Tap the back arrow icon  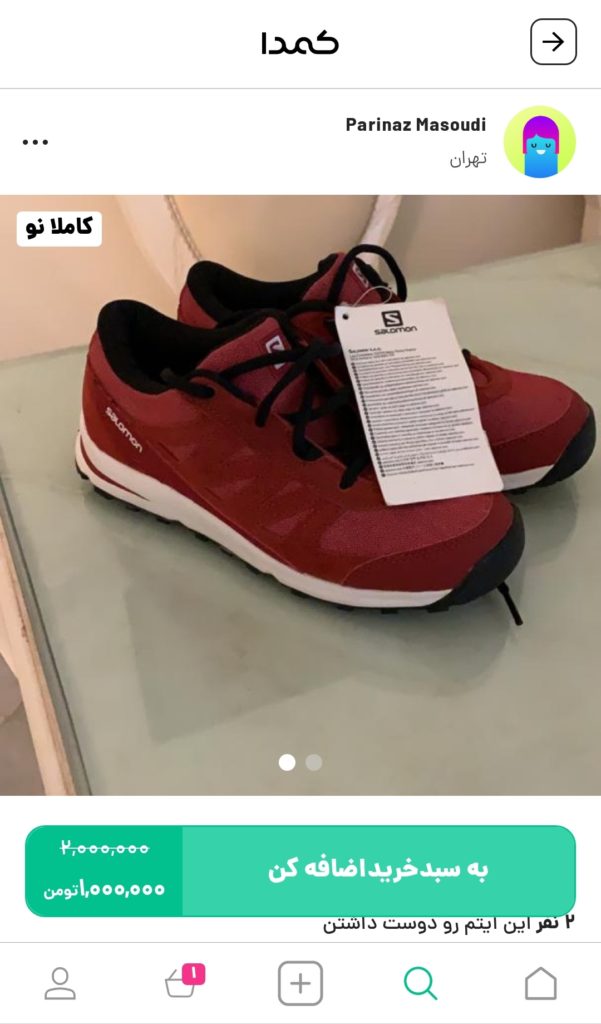coord(553,42)
